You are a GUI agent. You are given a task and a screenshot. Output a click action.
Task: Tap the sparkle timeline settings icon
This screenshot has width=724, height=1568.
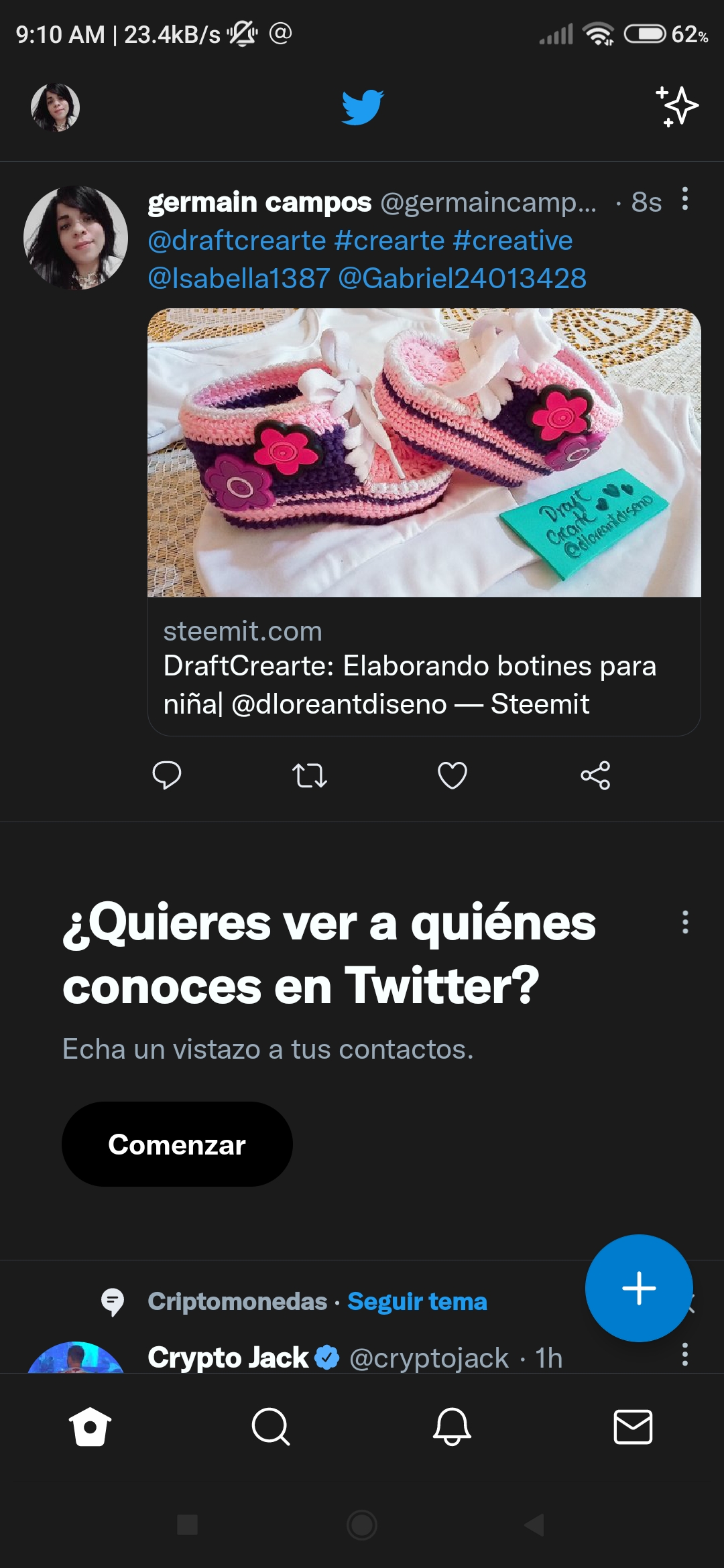tap(676, 107)
